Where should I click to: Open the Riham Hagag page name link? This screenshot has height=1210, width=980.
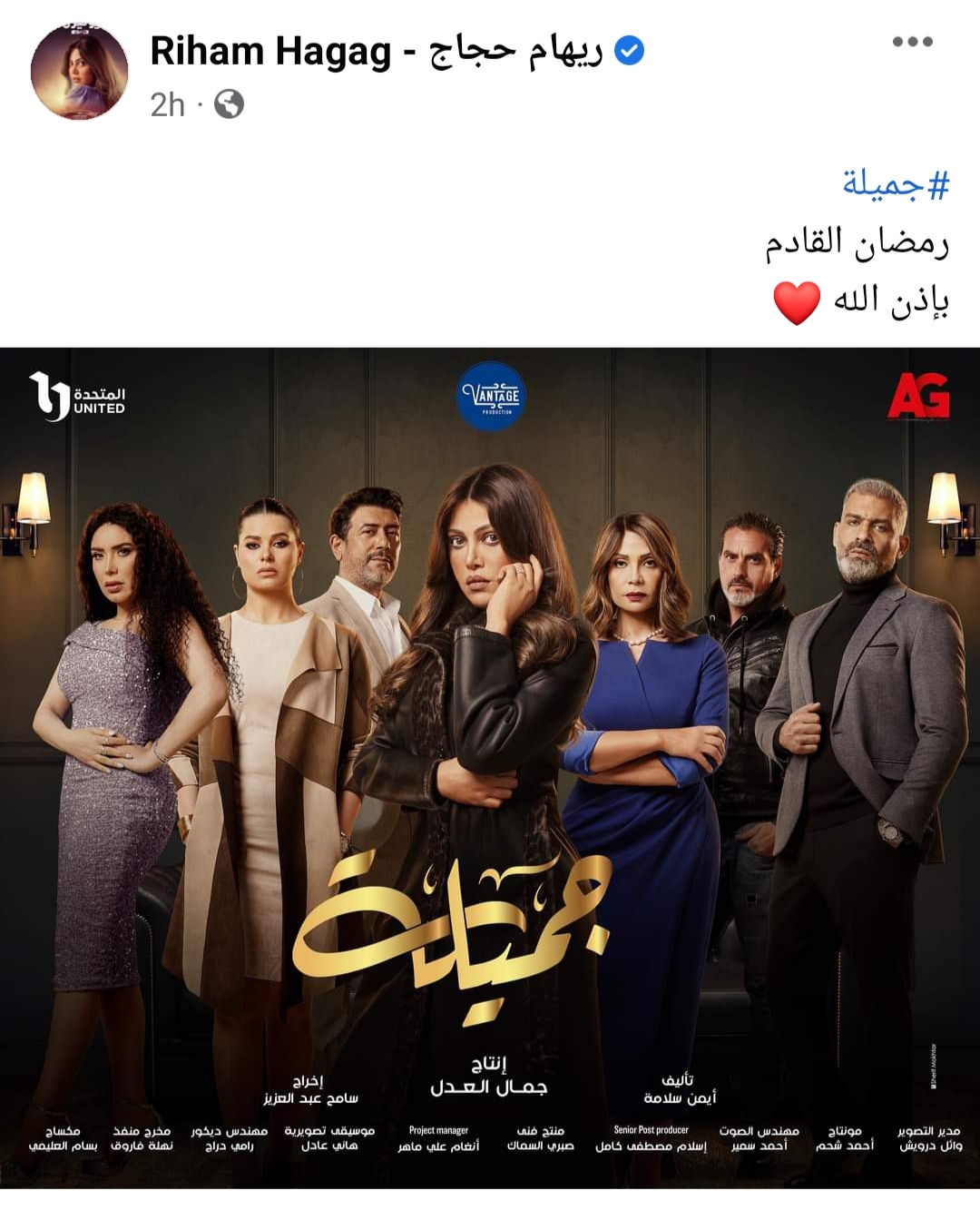click(376, 51)
